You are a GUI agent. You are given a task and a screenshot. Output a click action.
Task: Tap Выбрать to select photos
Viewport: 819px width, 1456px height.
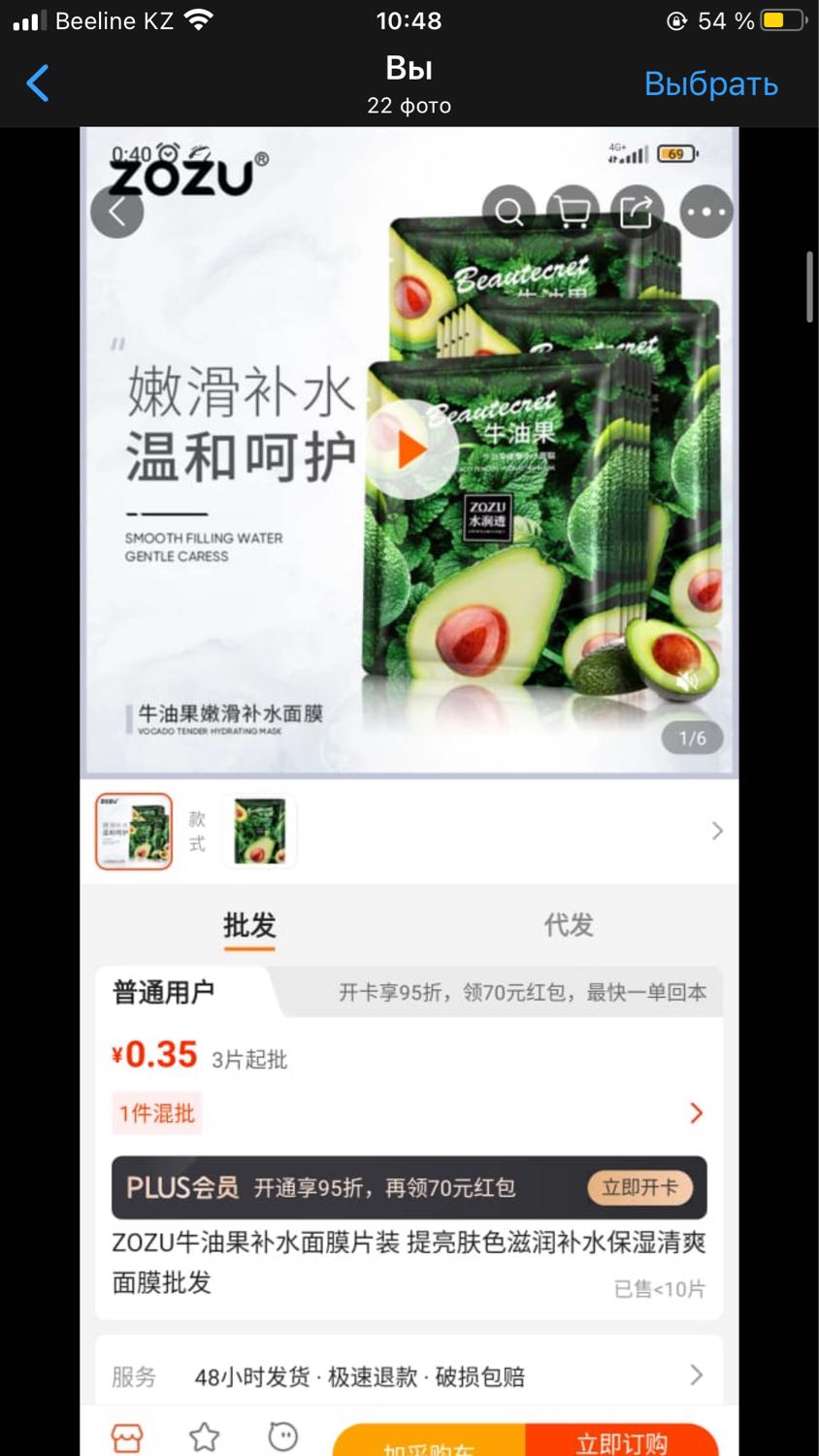[x=710, y=84]
